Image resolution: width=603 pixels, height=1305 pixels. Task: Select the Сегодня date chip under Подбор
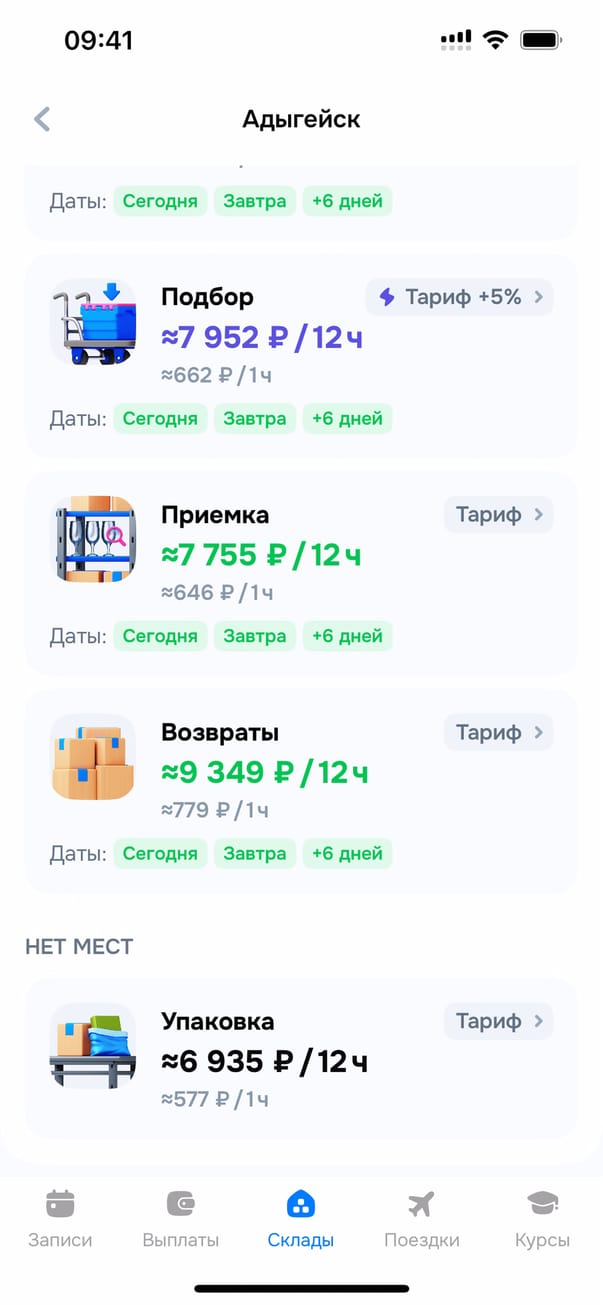(160, 418)
